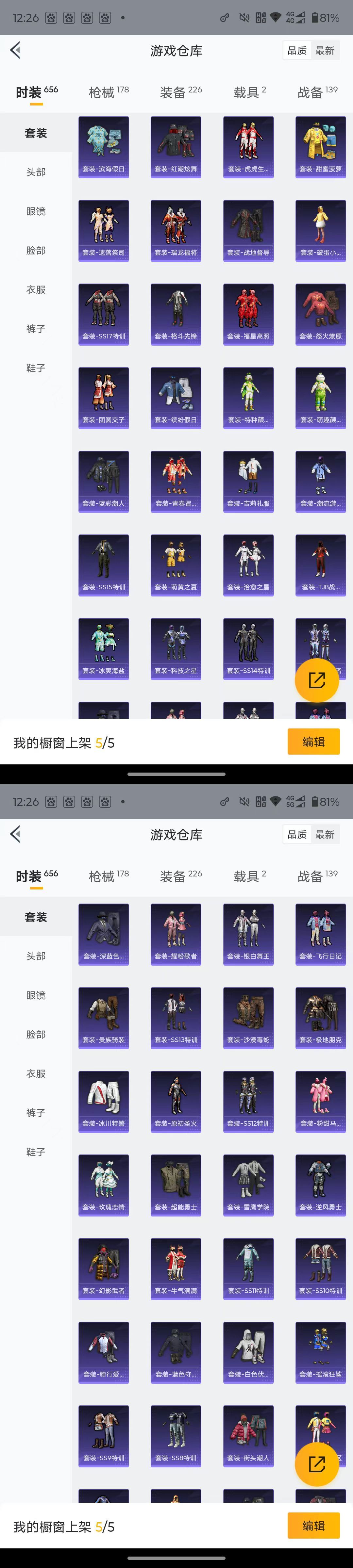Open the 套装-瑞龙福将 item
This screenshot has width=353, height=1568.
tap(176, 230)
